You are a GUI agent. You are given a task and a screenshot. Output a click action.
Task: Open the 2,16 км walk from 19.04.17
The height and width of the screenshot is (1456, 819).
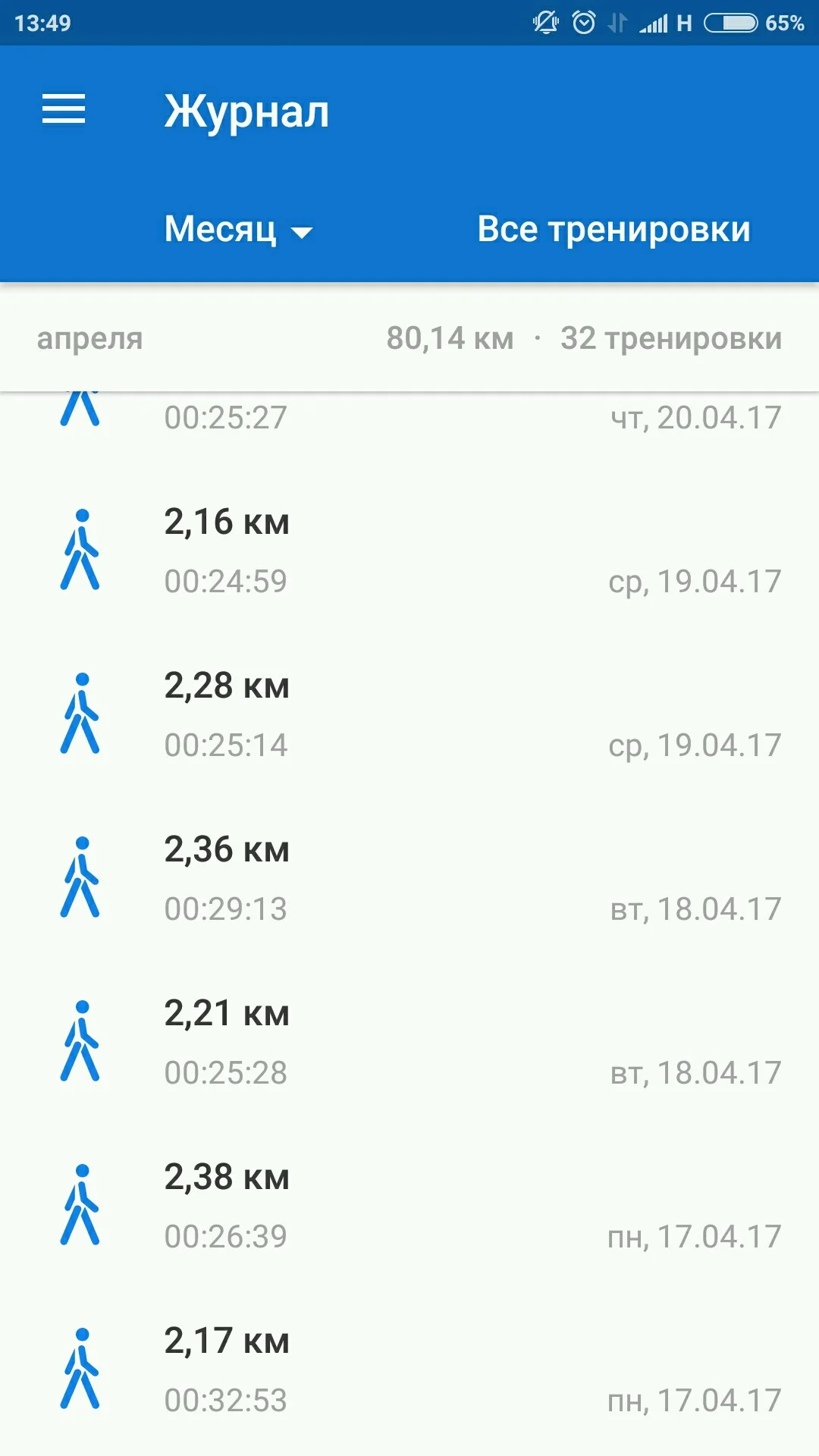pyautogui.click(x=409, y=551)
